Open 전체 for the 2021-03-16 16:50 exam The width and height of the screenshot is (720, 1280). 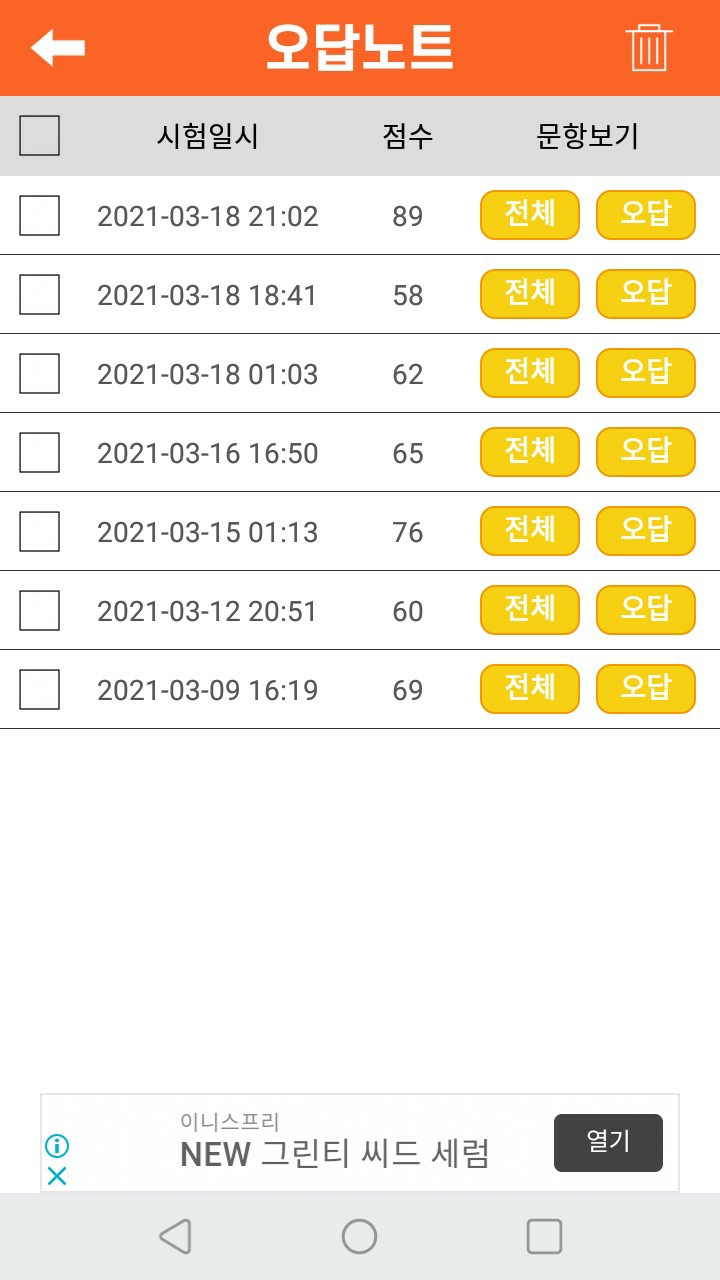pos(530,452)
